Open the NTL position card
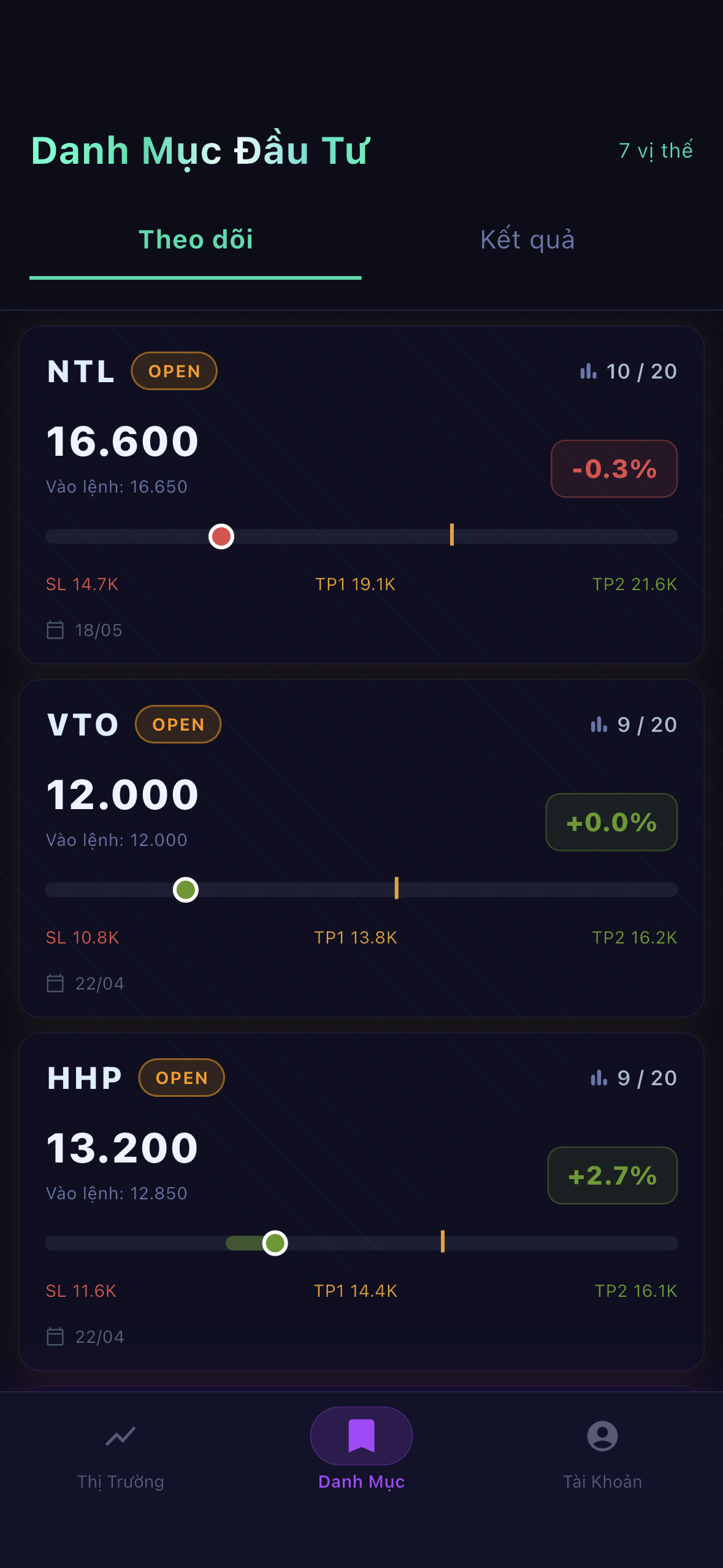The image size is (723, 1568). click(x=361, y=495)
